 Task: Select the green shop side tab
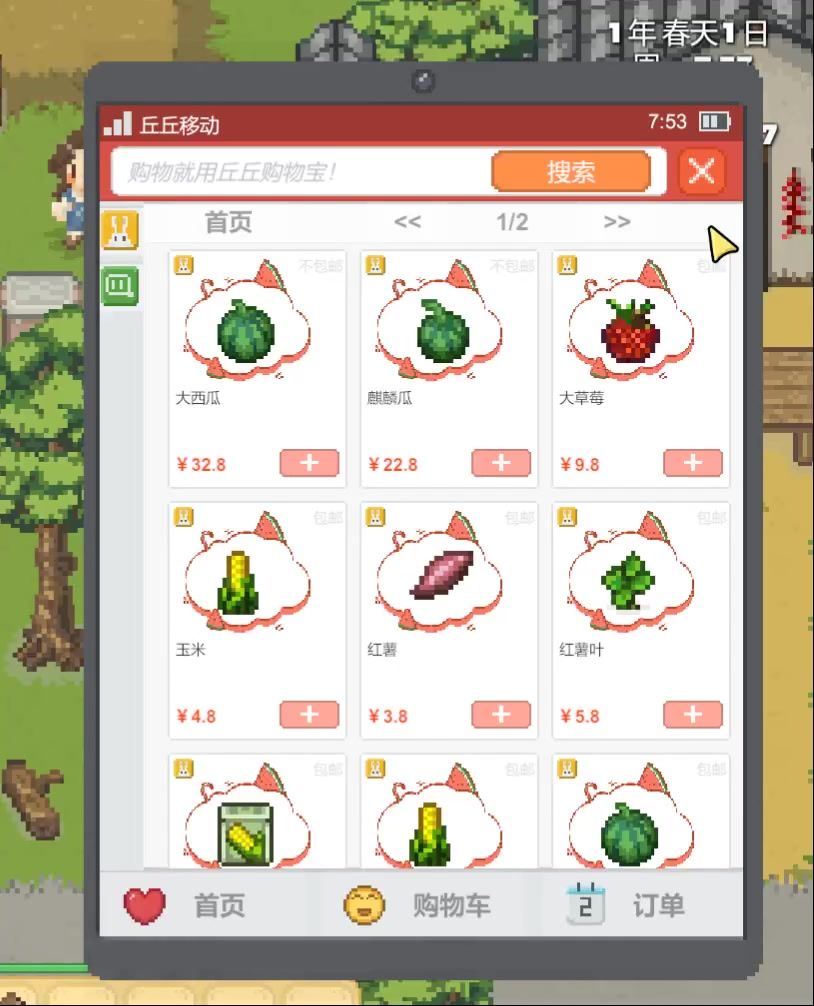[x=120, y=287]
